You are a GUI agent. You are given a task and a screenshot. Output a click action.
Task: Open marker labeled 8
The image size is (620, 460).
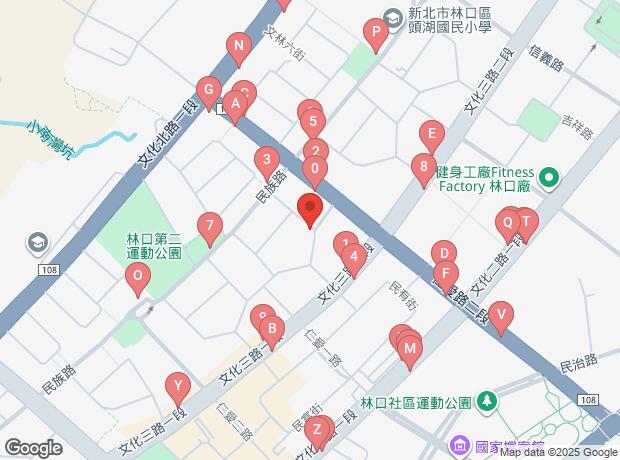coord(424,167)
